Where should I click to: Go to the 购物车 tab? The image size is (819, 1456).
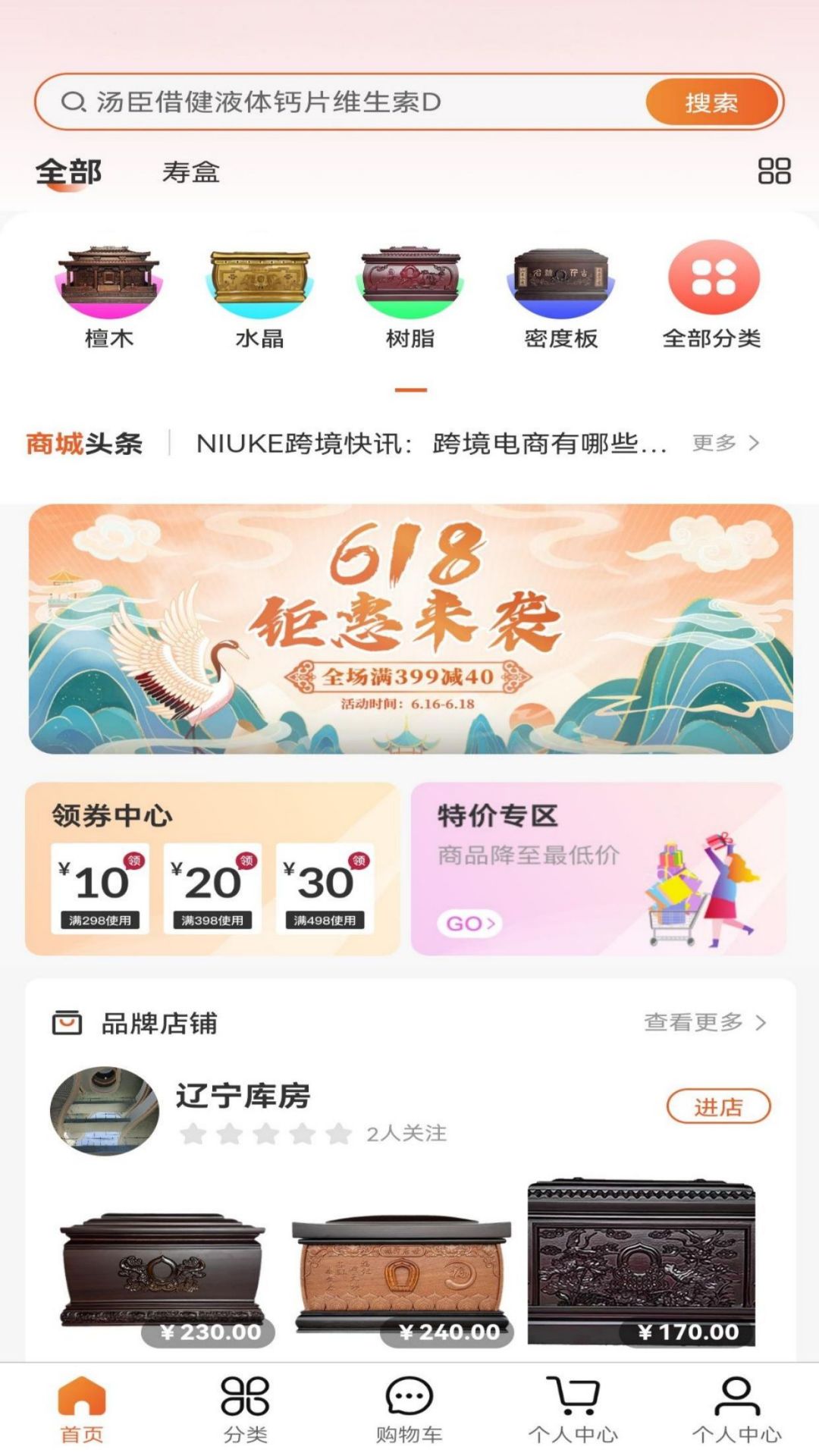coord(409,1410)
